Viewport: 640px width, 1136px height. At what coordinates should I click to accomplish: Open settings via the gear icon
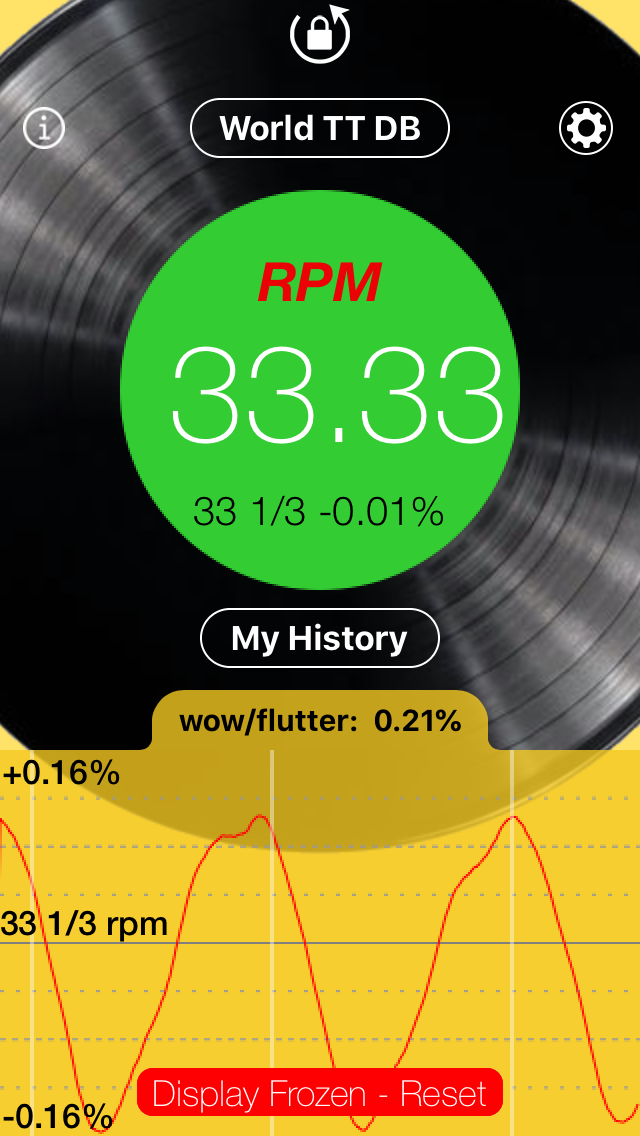coord(586,128)
